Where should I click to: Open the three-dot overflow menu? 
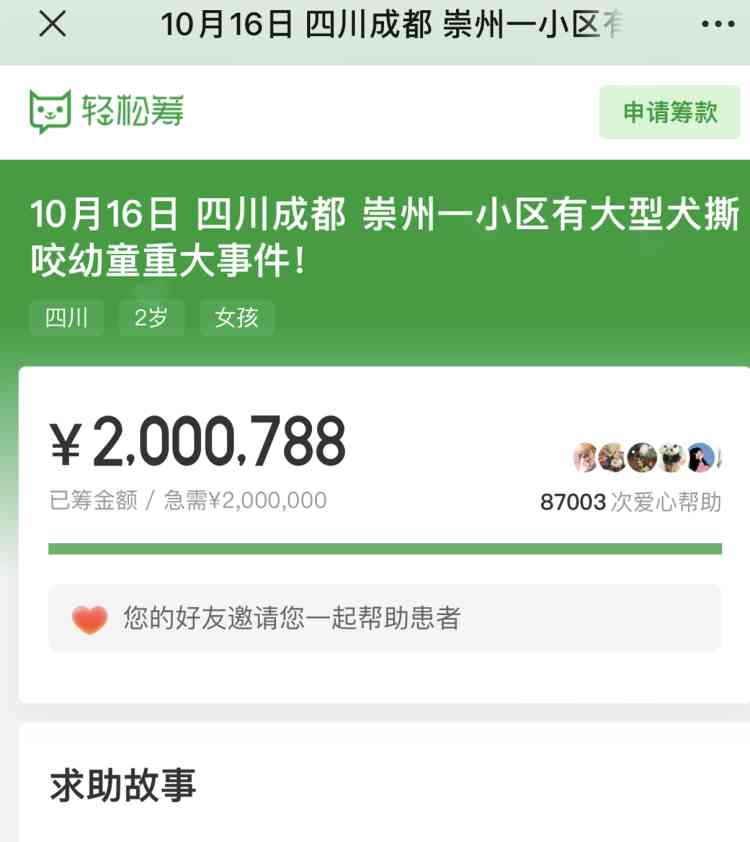(x=717, y=25)
